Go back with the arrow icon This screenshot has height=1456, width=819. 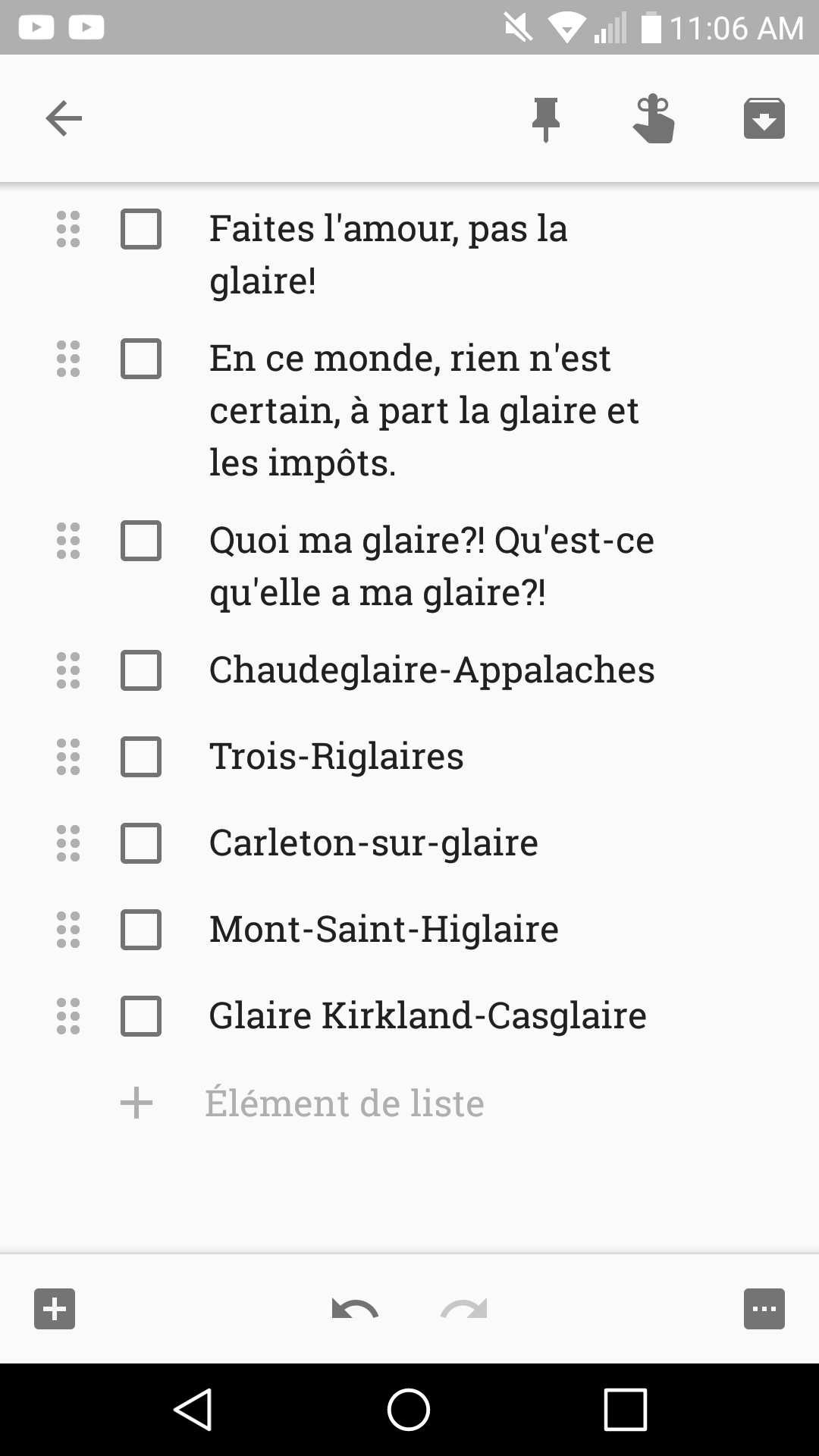coord(64,118)
